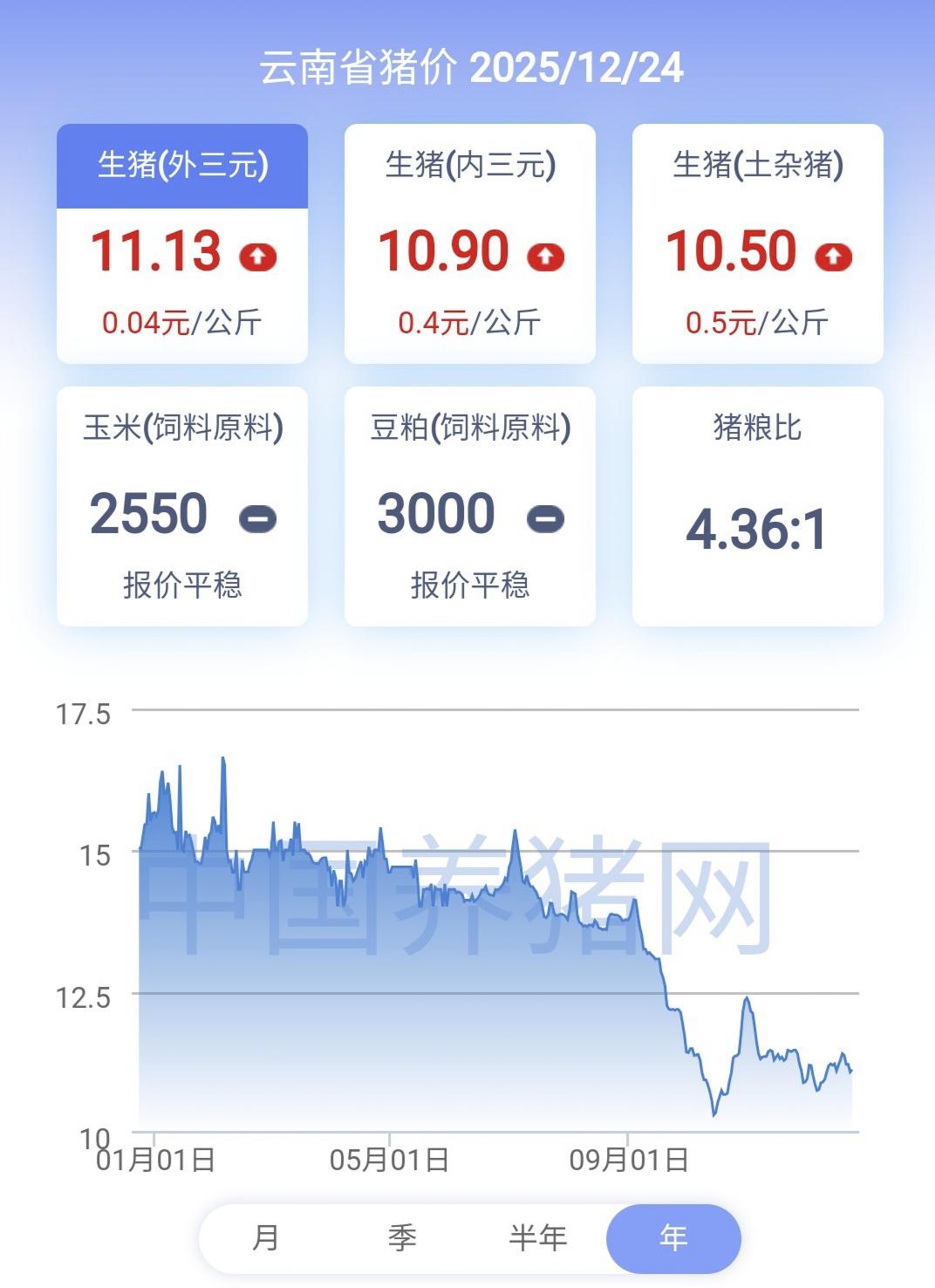
Task: Switch chart range to 月
Action: click(x=266, y=1237)
